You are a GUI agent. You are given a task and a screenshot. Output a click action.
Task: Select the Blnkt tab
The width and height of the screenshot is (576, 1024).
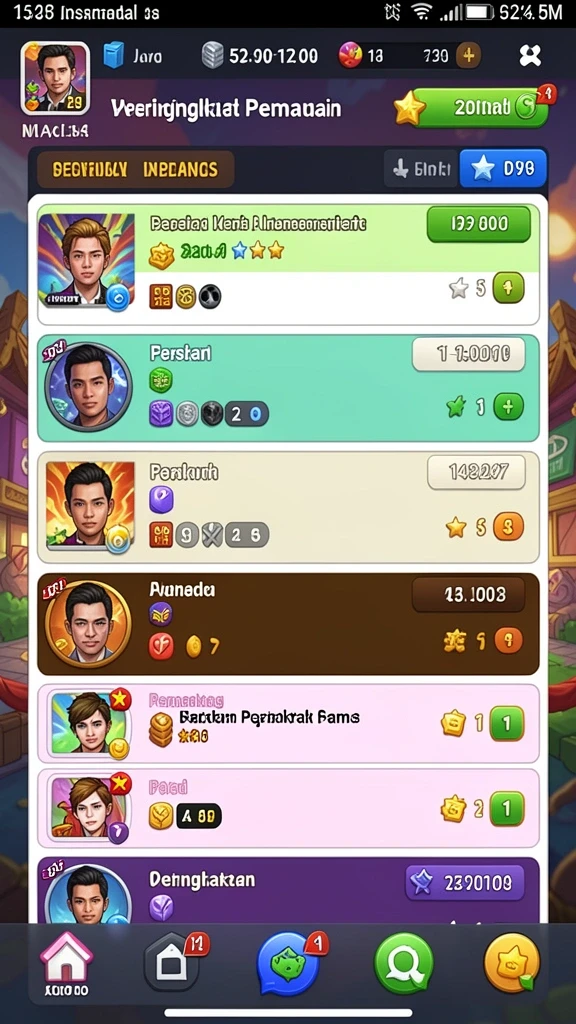[421, 168]
